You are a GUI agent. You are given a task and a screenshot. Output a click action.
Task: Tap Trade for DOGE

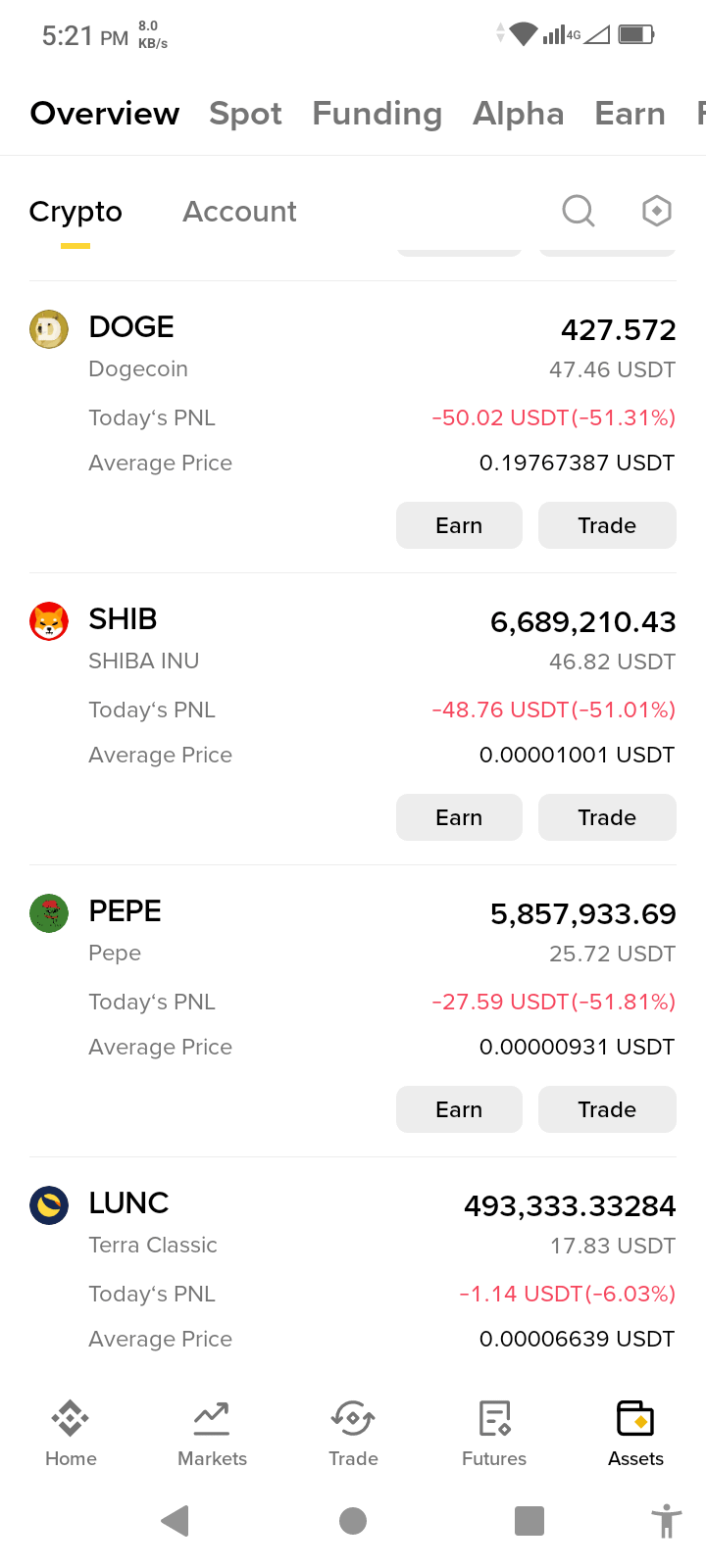(607, 525)
